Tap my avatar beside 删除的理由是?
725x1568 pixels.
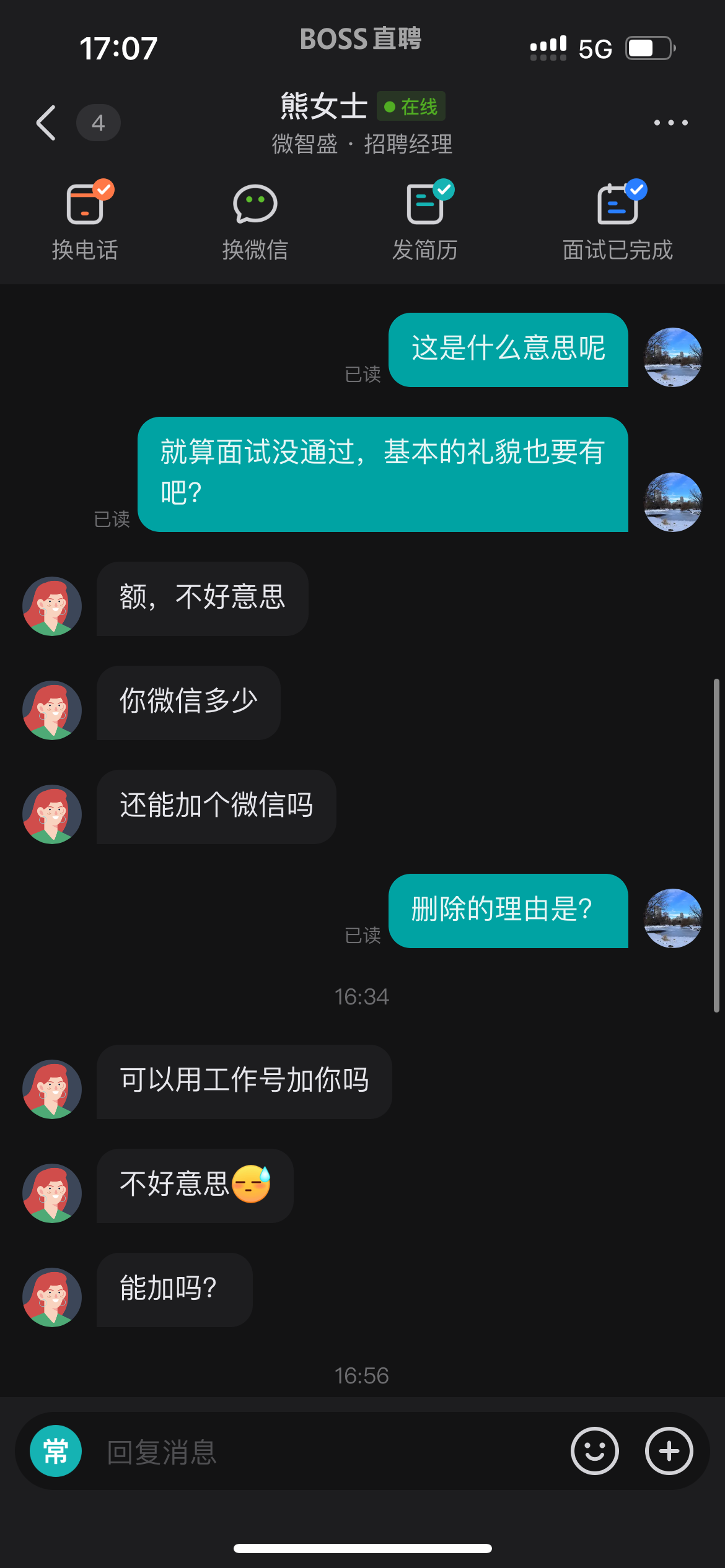pyautogui.click(x=673, y=918)
